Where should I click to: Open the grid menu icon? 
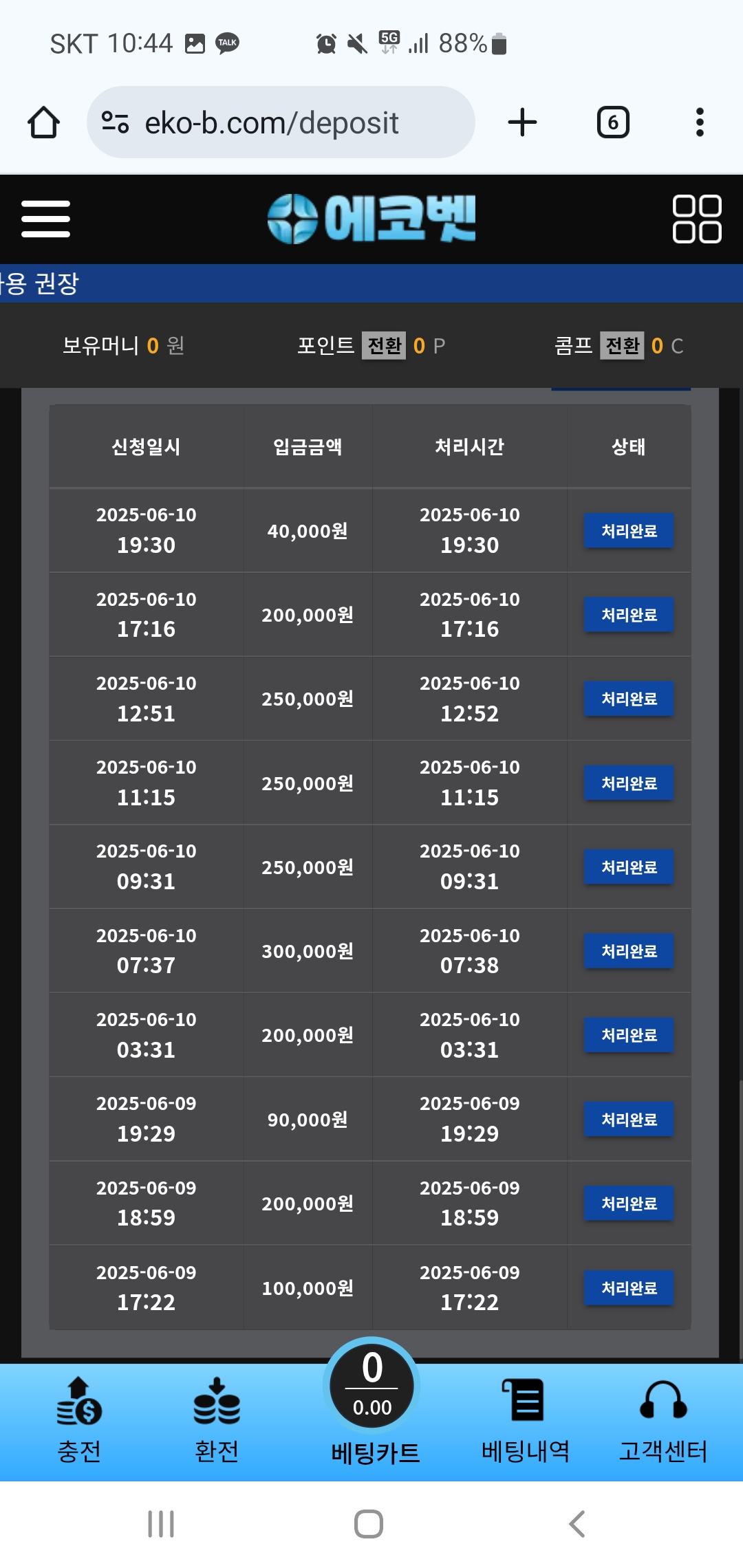(x=696, y=219)
